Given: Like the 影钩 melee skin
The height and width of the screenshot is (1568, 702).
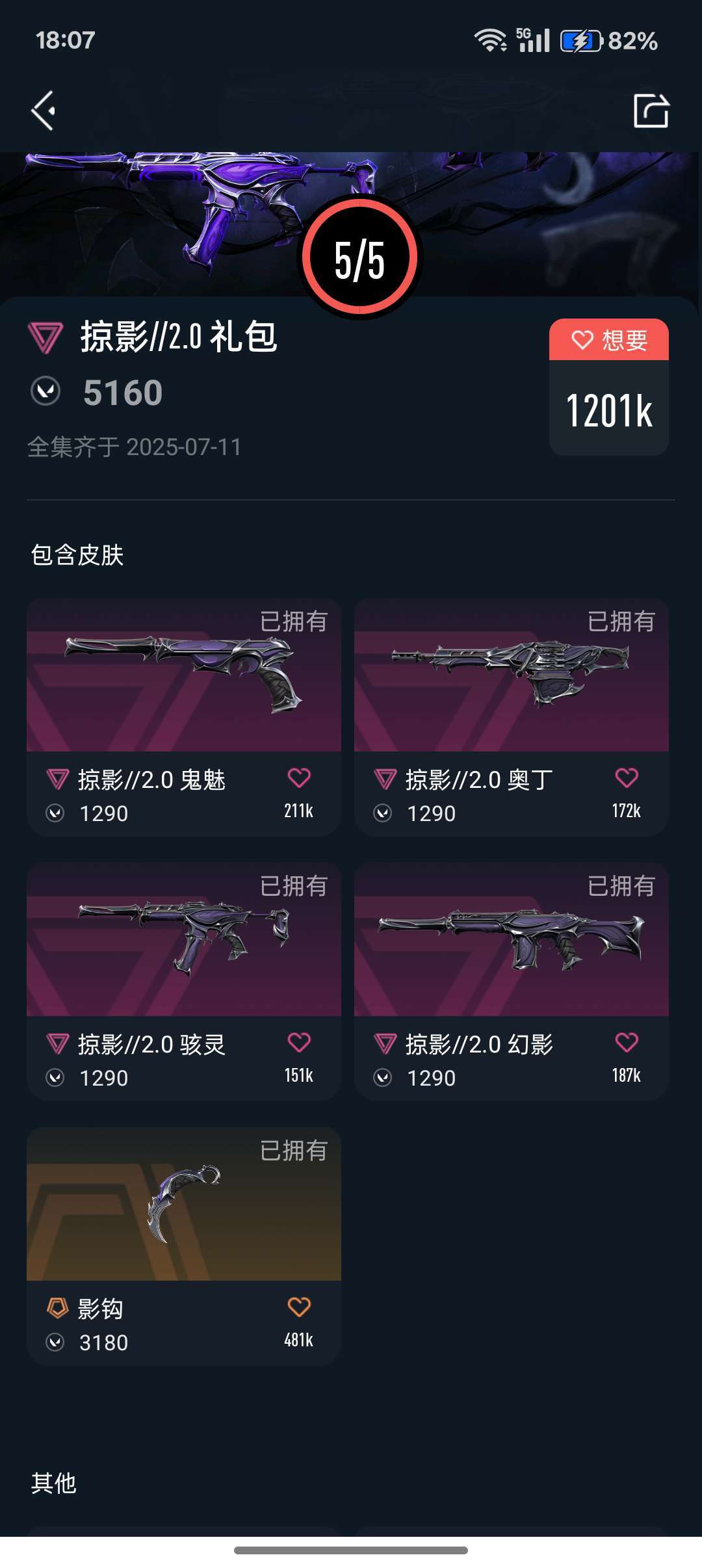Looking at the screenshot, I should [299, 1307].
